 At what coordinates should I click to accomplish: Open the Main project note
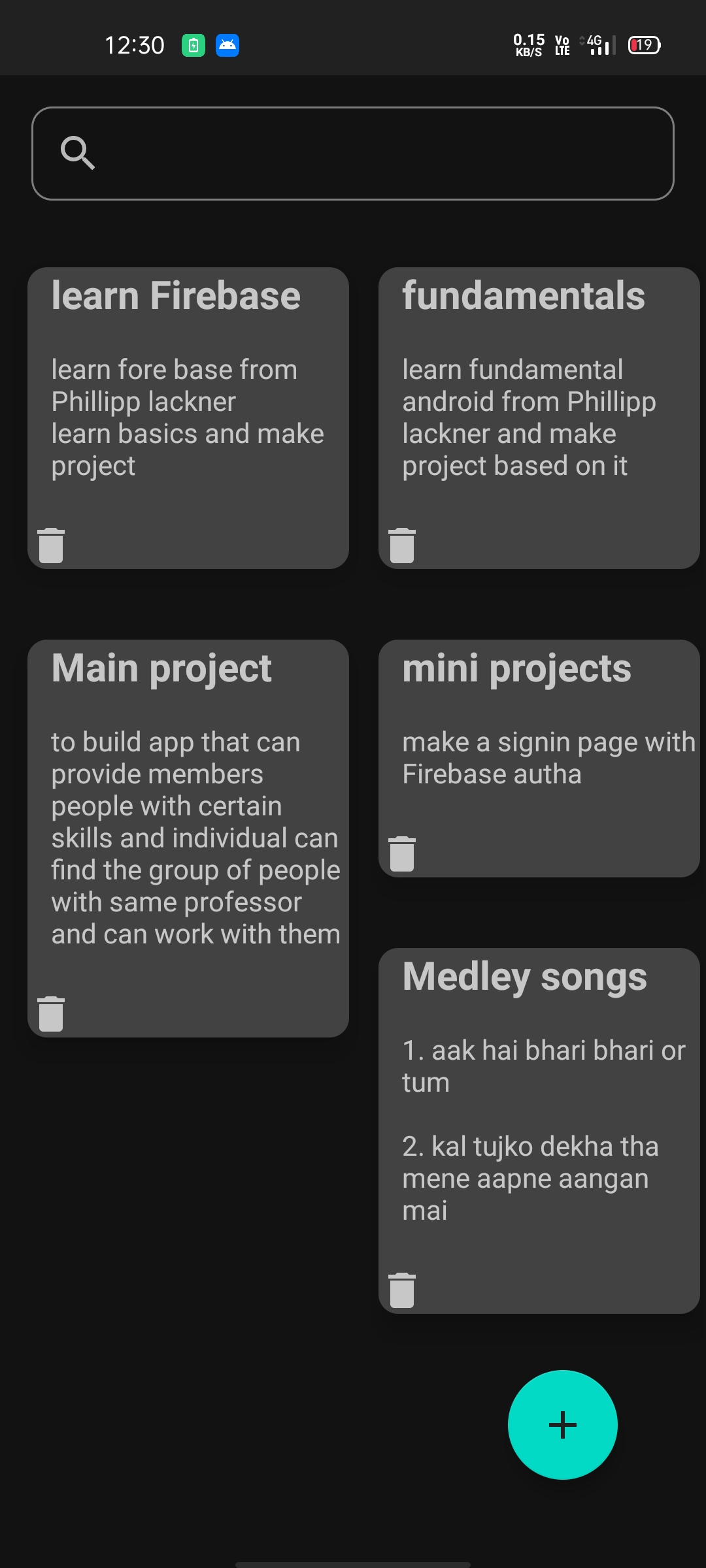pyautogui.click(x=188, y=784)
